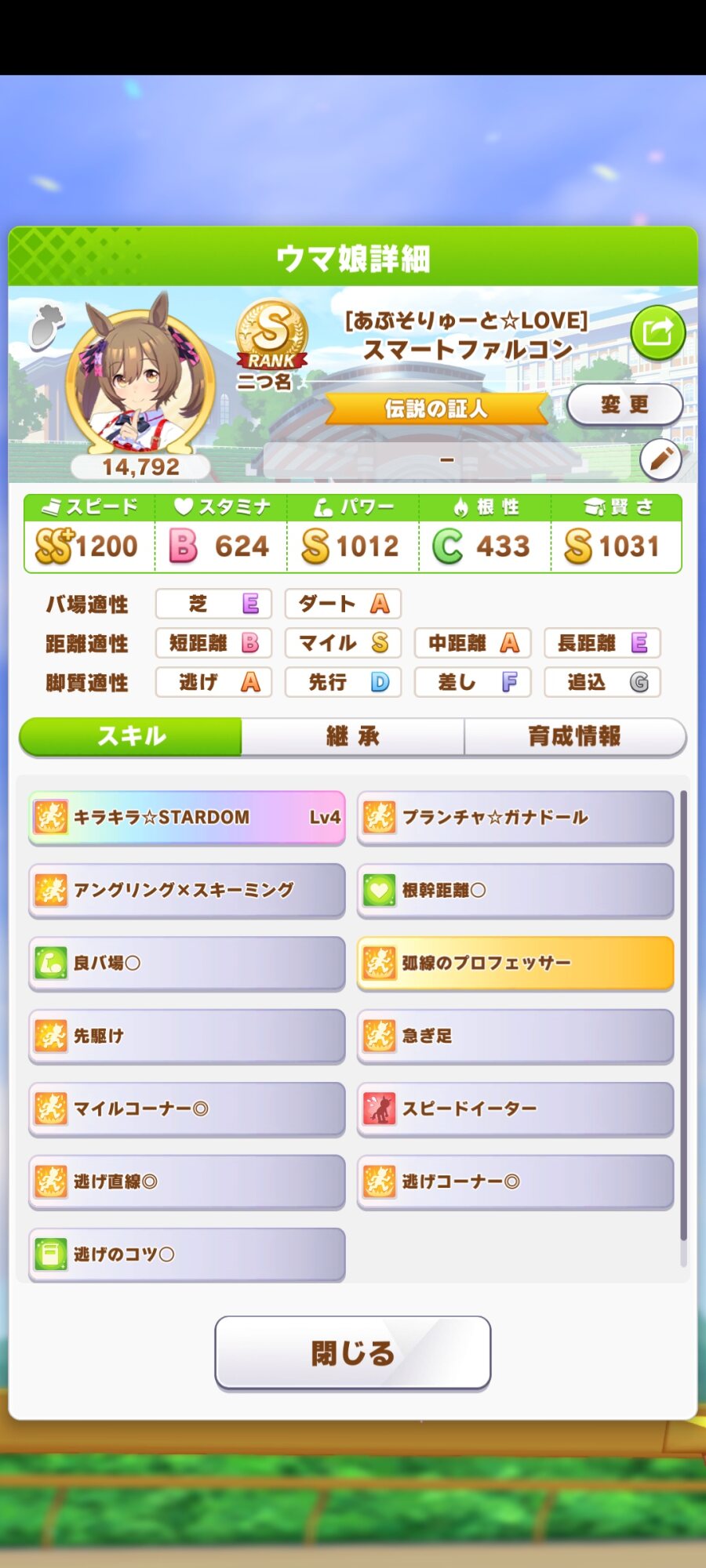Screen dimensions: 706x1568
Task: Tap the 変更 button
Action: 624,405
